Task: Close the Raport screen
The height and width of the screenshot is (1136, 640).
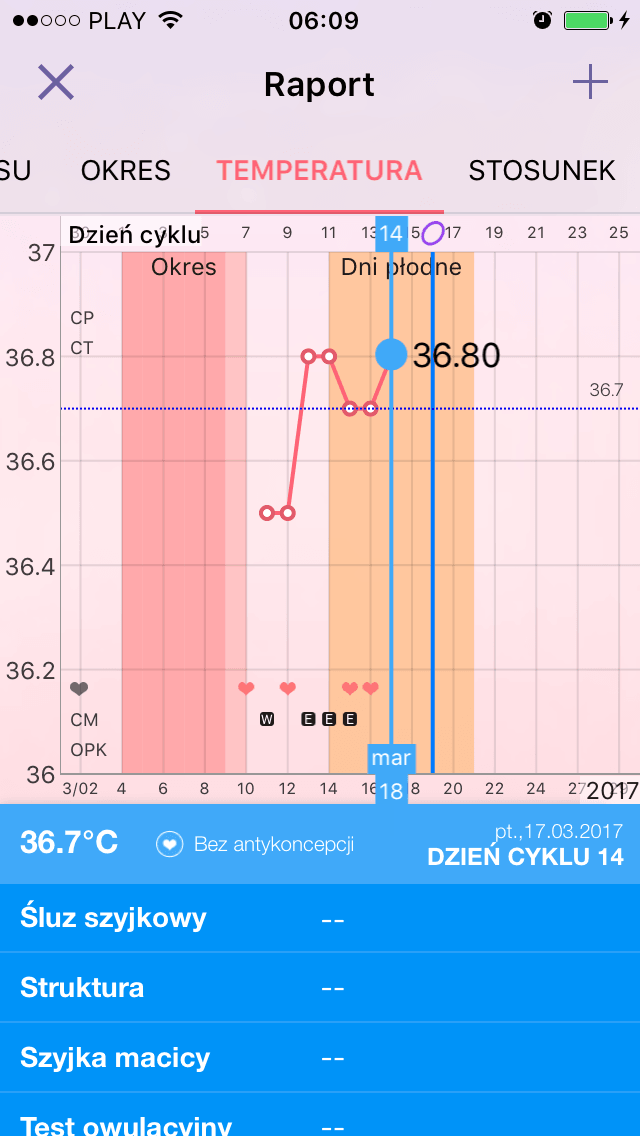Action: click(56, 83)
